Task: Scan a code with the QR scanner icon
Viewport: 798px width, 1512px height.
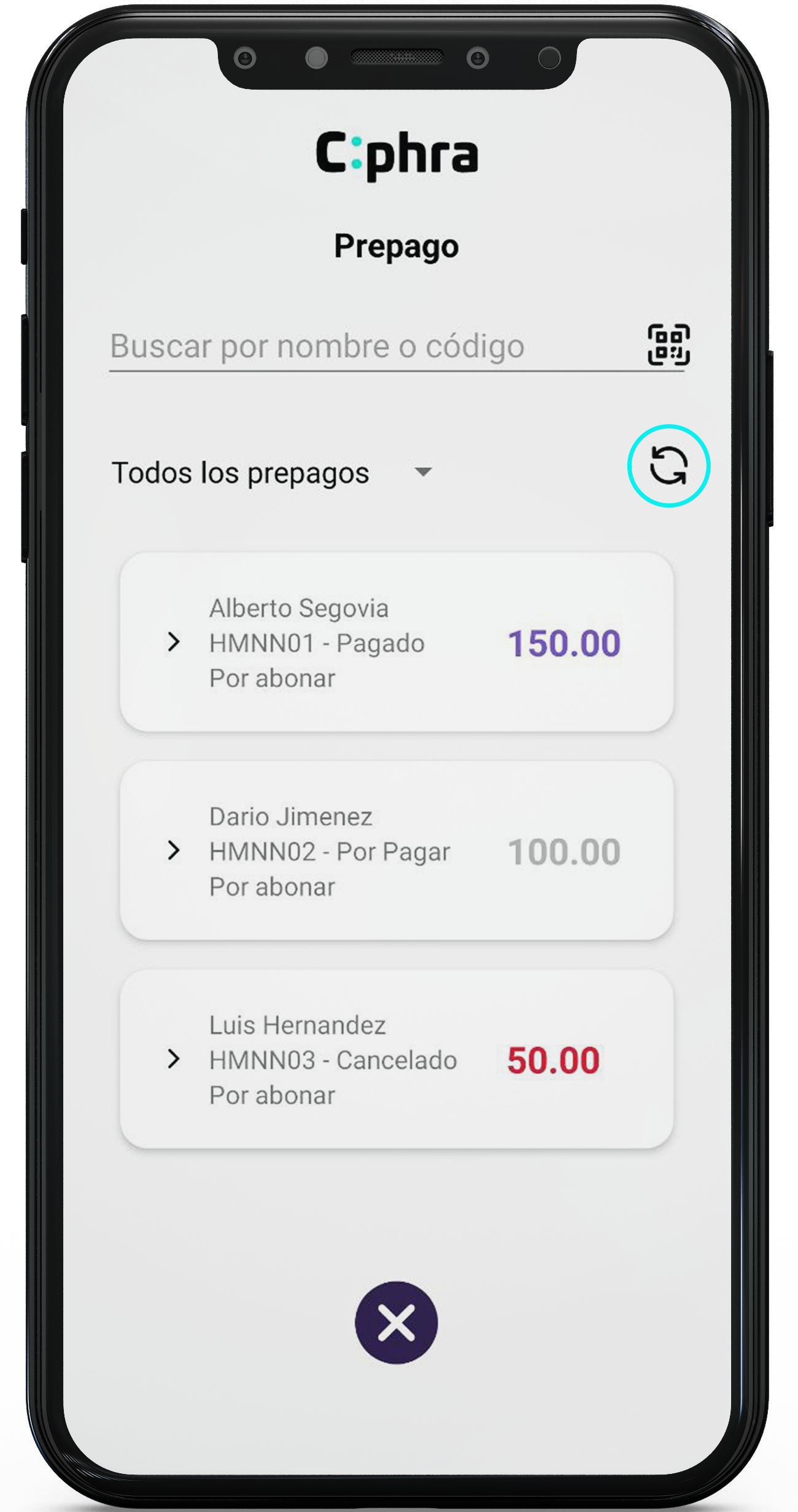Action: coord(668,345)
